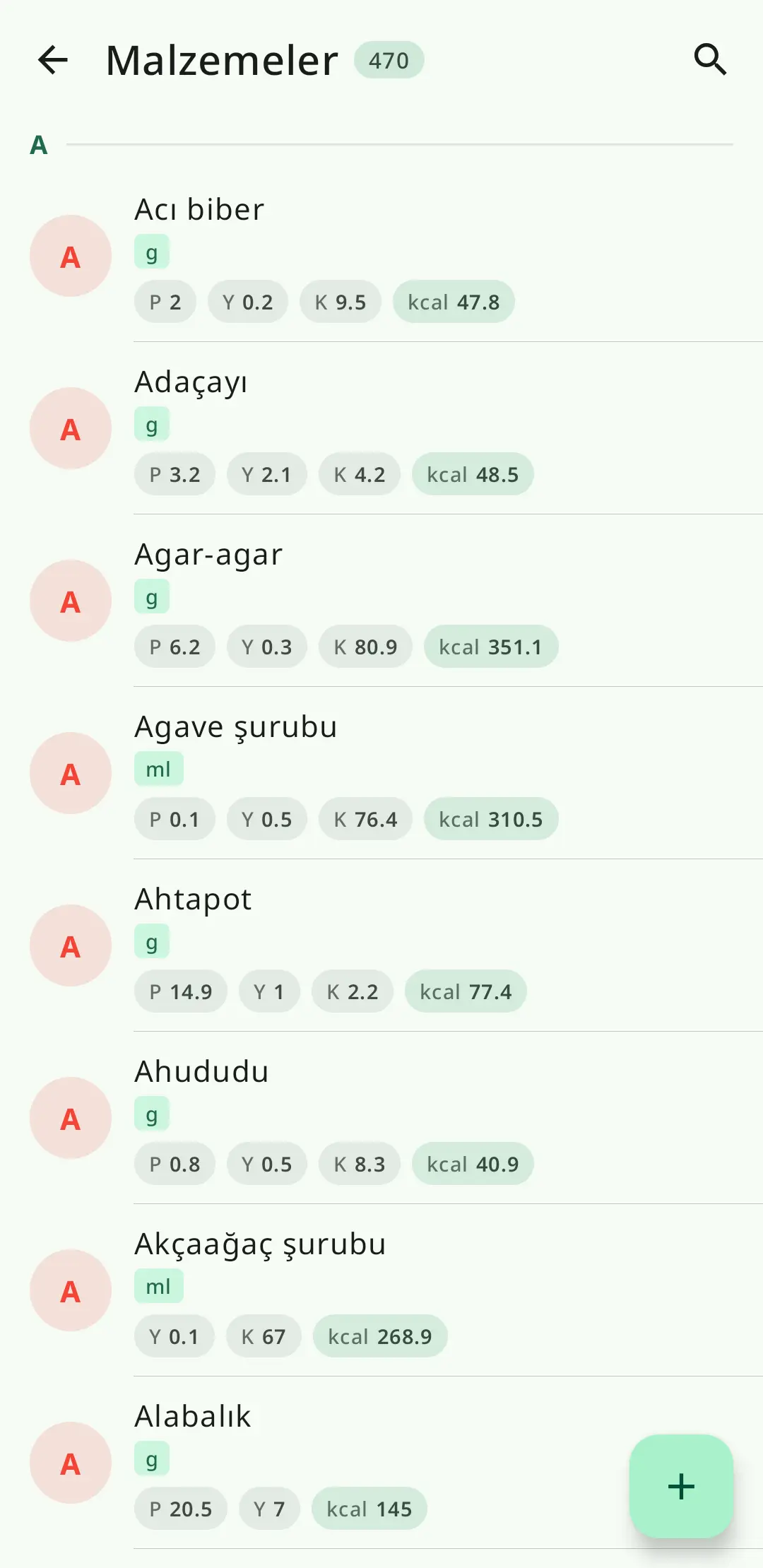Open Agar-agar details
Image resolution: width=763 pixels, height=1568 pixels.
[x=381, y=601]
